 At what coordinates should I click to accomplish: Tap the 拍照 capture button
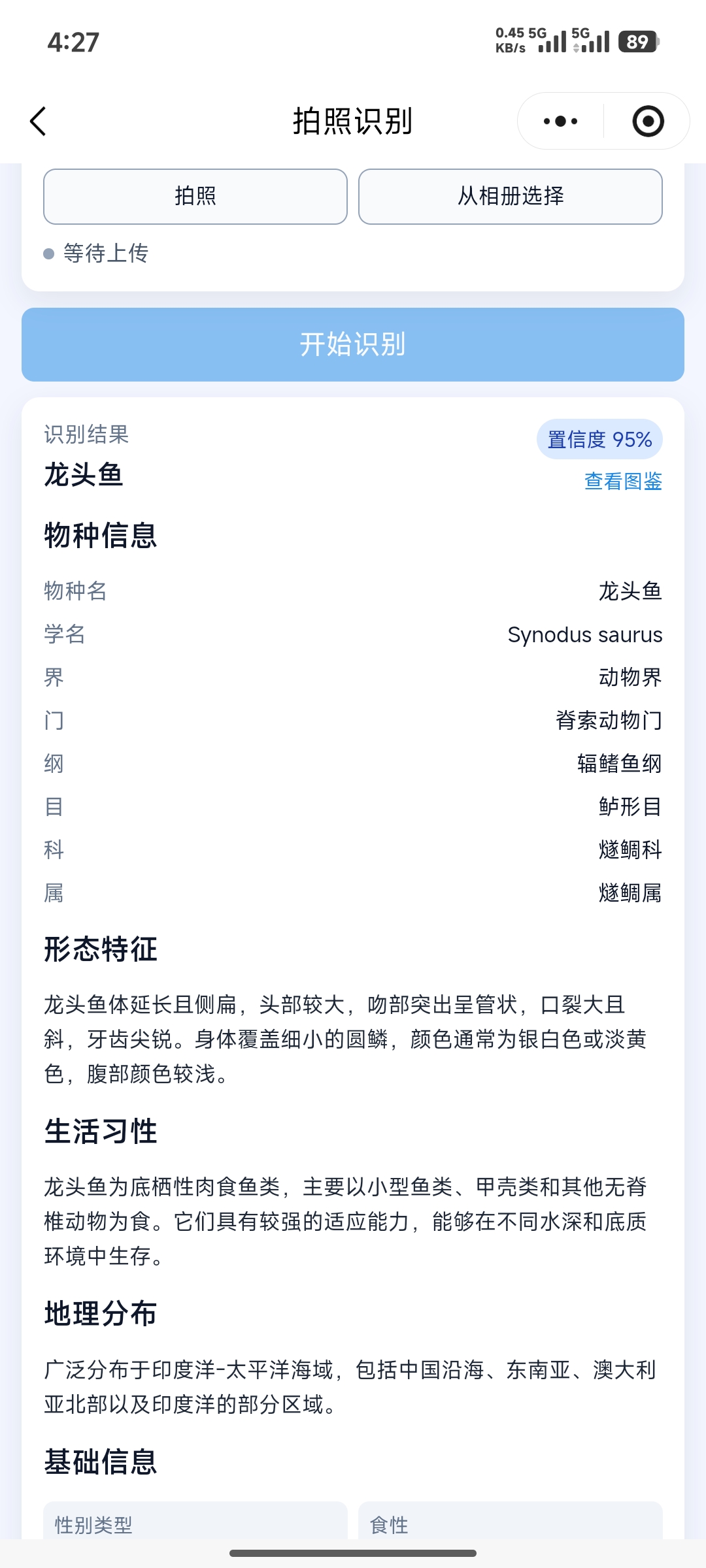[x=195, y=197]
